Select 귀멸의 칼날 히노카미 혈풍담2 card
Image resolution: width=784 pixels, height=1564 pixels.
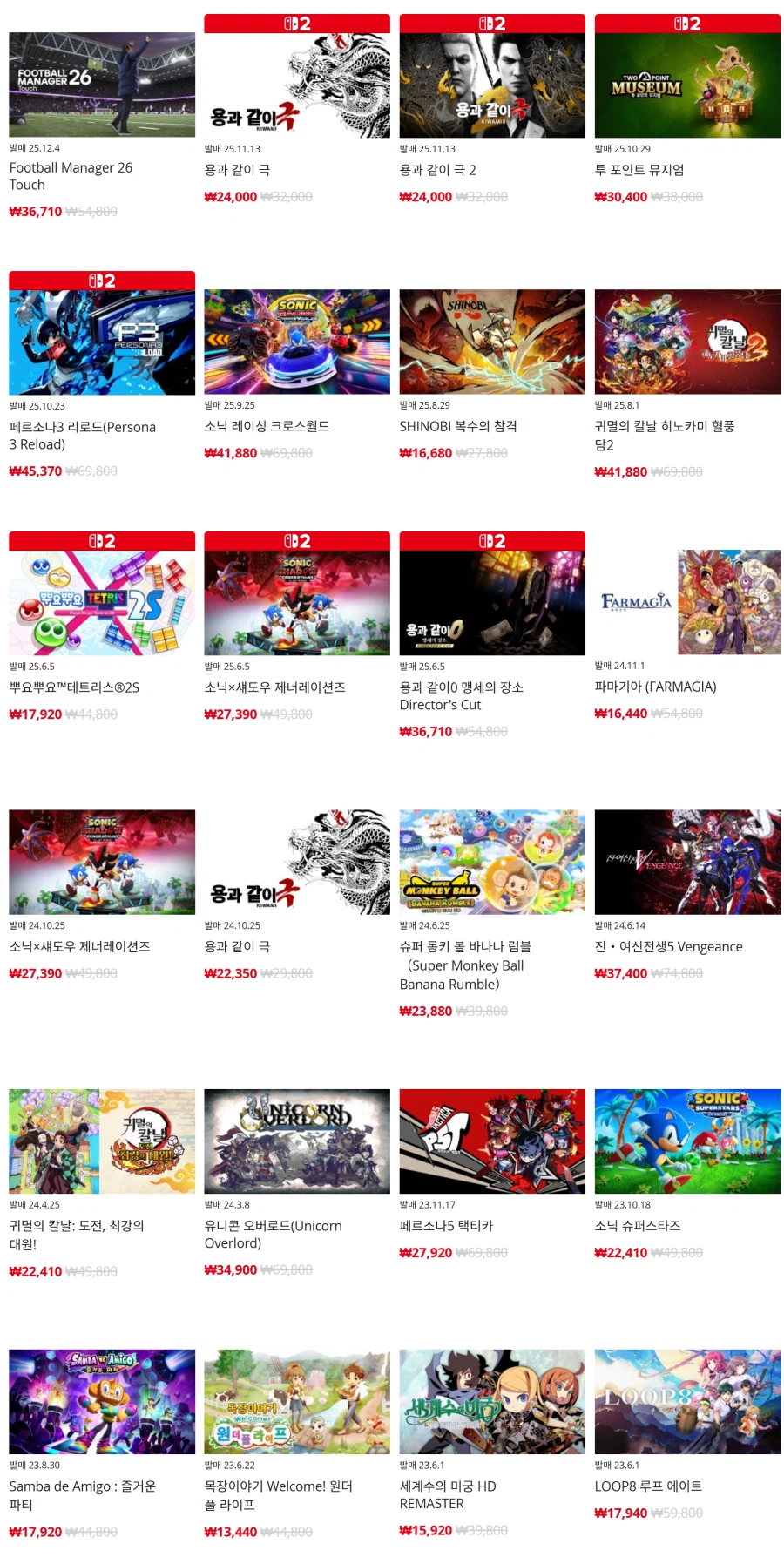(x=687, y=342)
